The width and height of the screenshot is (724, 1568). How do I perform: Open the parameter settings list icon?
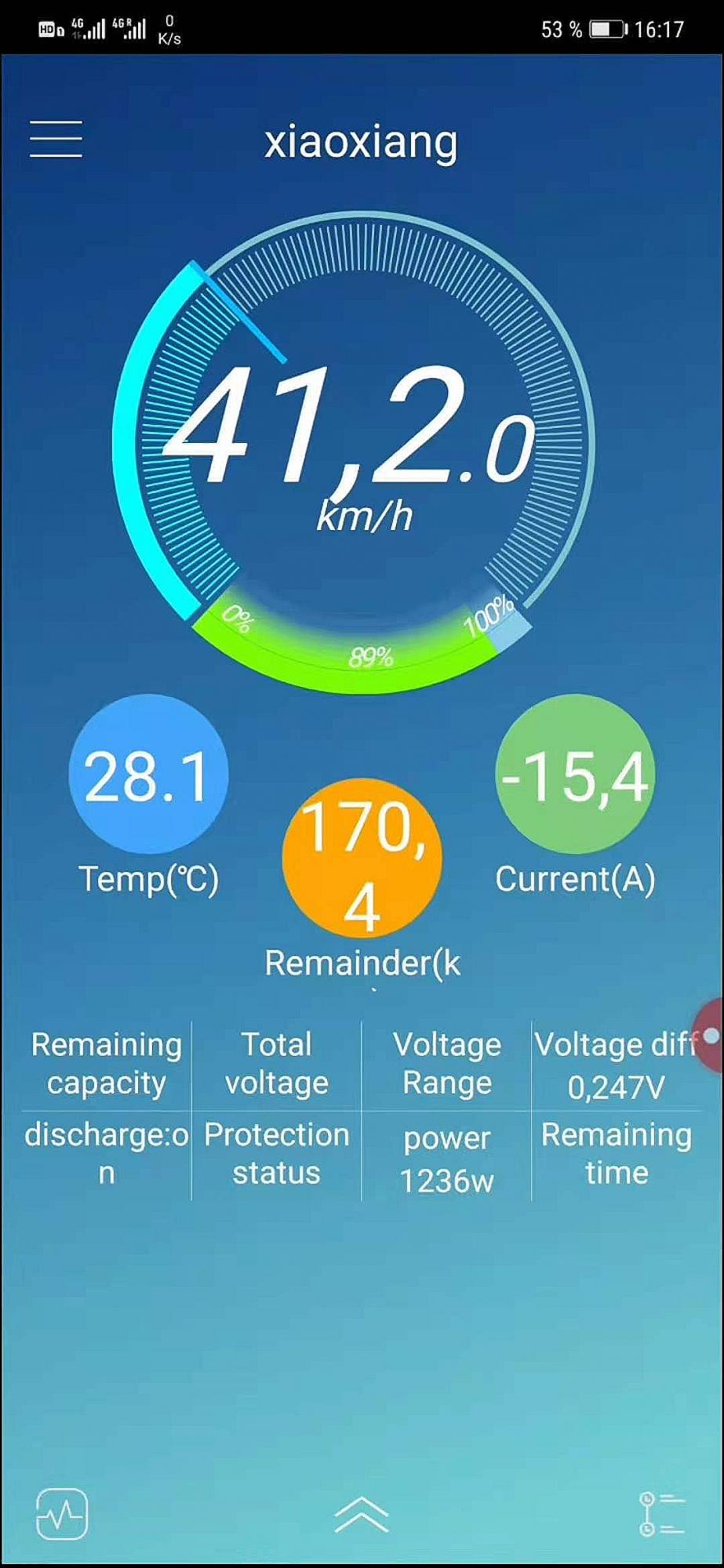pyautogui.click(x=661, y=1514)
